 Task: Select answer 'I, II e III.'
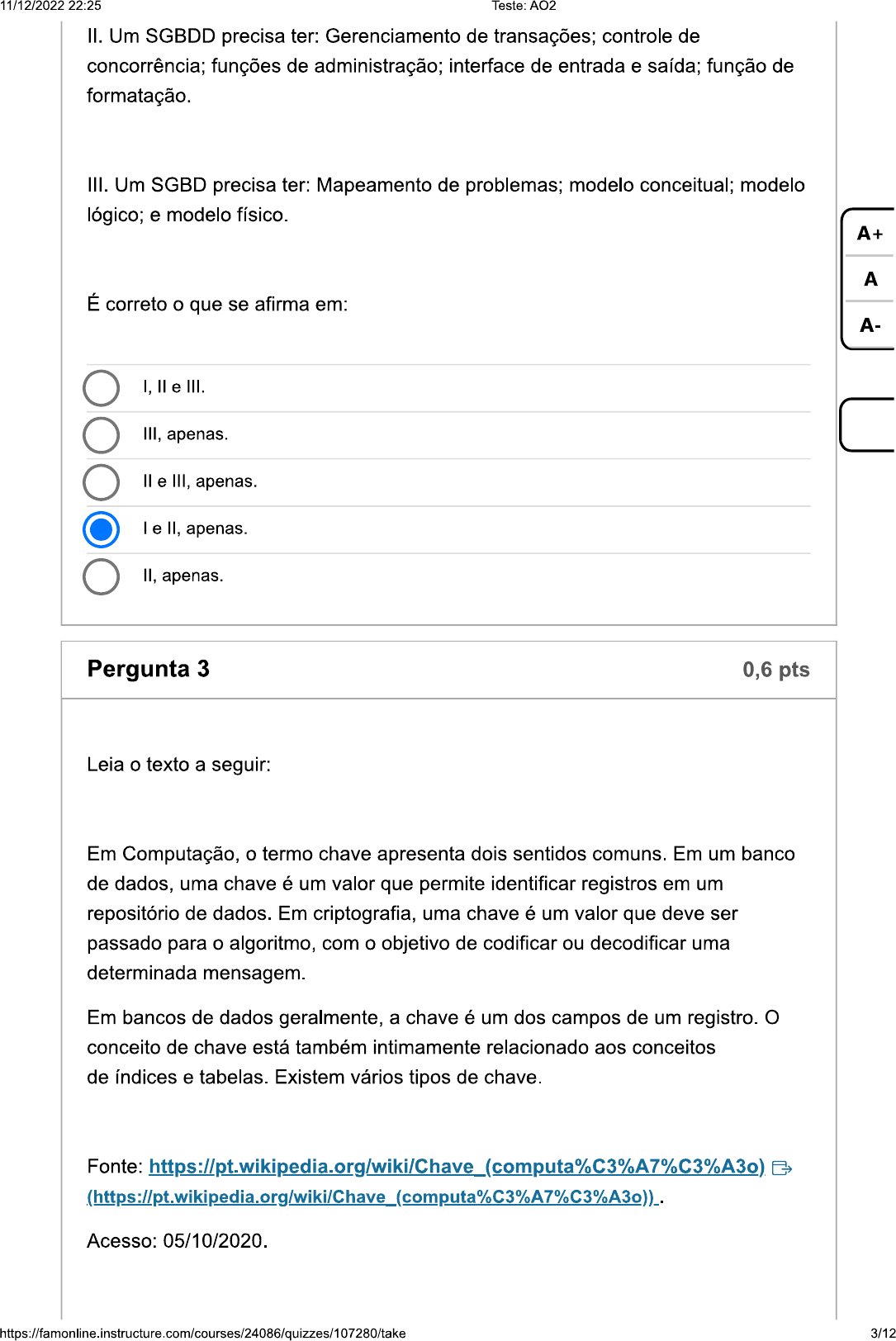click(101, 388)
